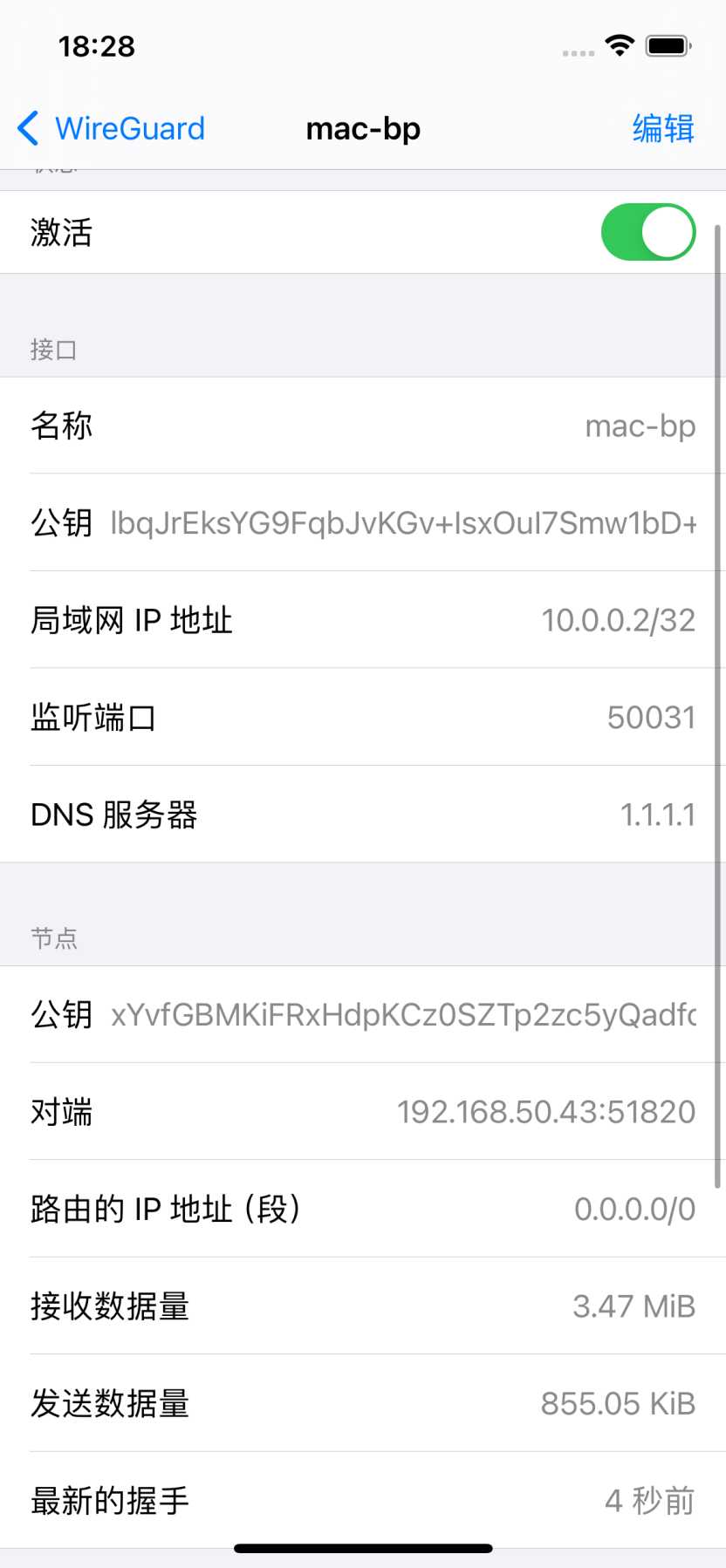Select the DNS 服务器 row showing 1.1.1.1

tap(363, 815)
